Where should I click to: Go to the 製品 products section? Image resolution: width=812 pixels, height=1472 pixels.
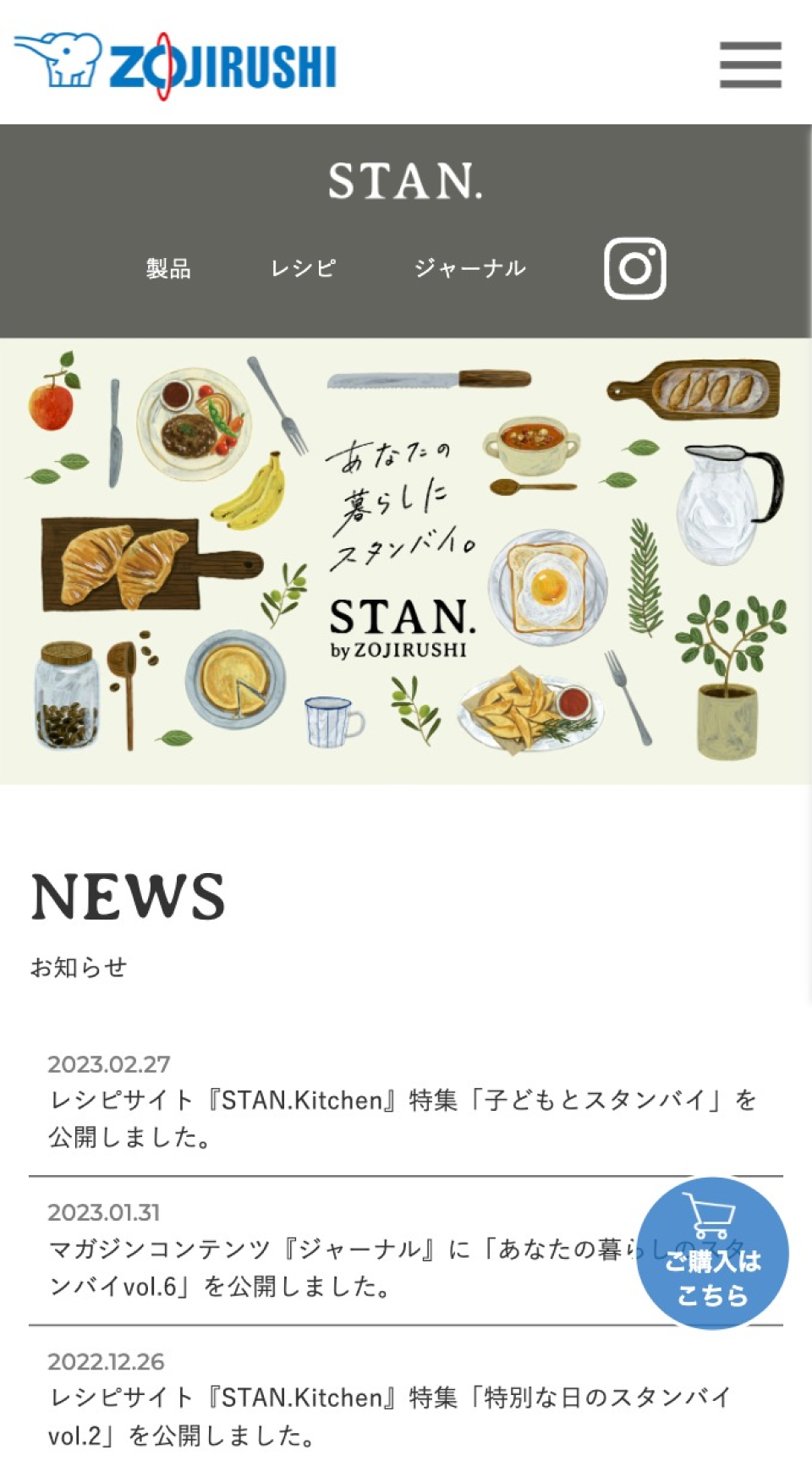(168, 269)
